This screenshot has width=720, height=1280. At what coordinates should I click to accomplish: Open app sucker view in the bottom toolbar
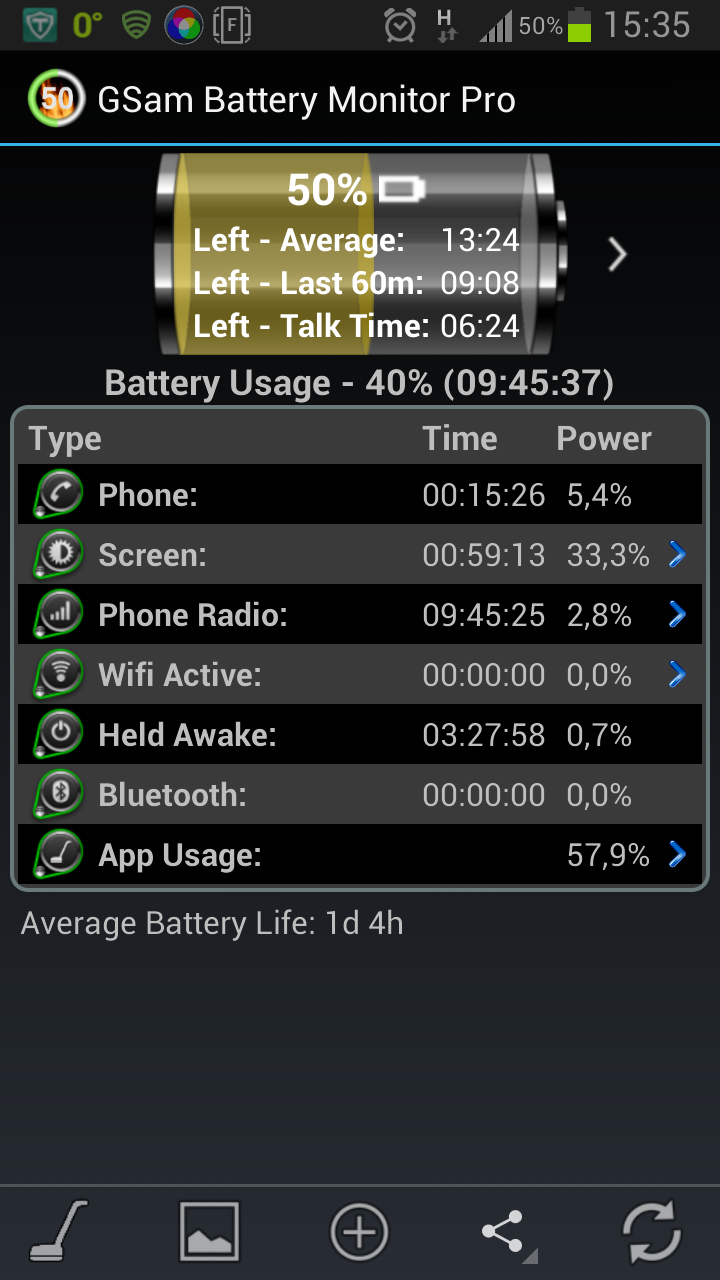click(58, 1231)
